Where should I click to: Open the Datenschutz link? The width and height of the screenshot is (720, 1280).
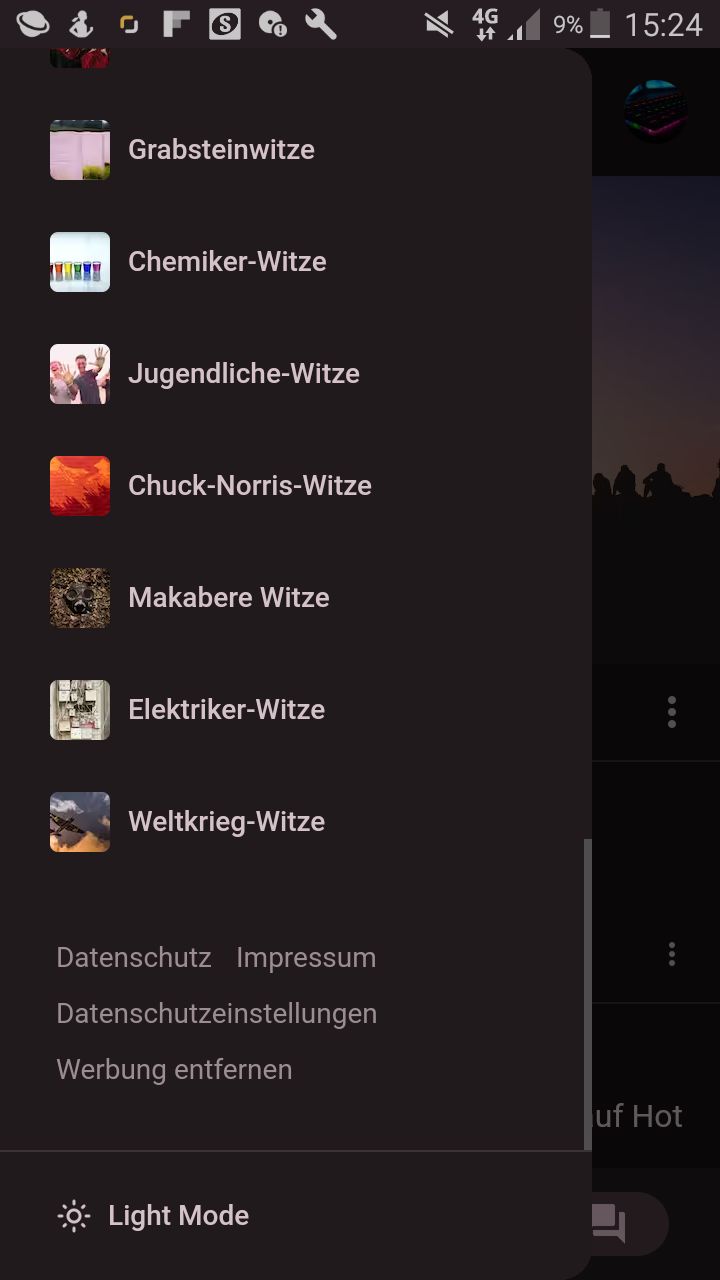tap(134, 958)
